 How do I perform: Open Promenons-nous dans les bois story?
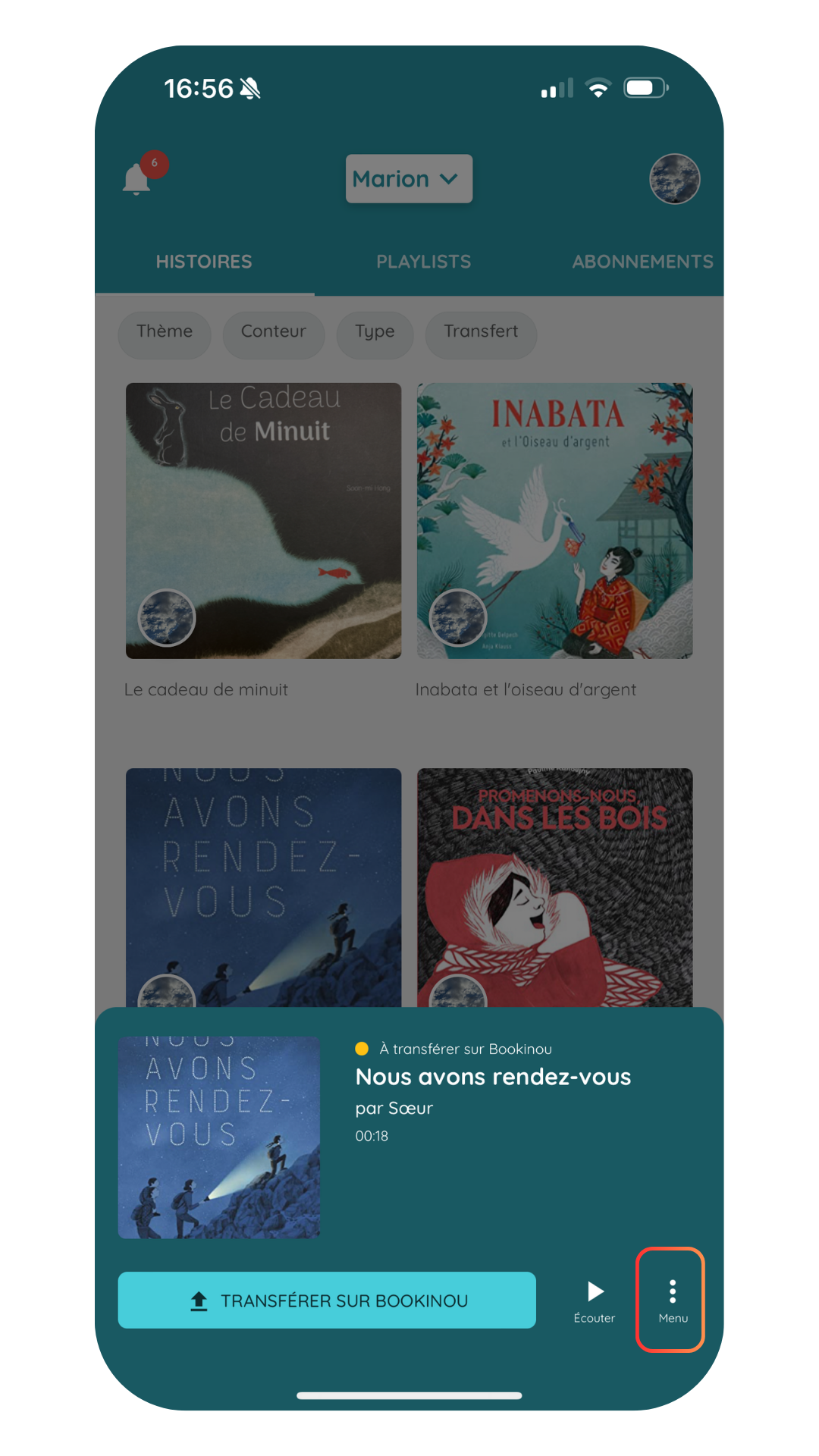554,887
